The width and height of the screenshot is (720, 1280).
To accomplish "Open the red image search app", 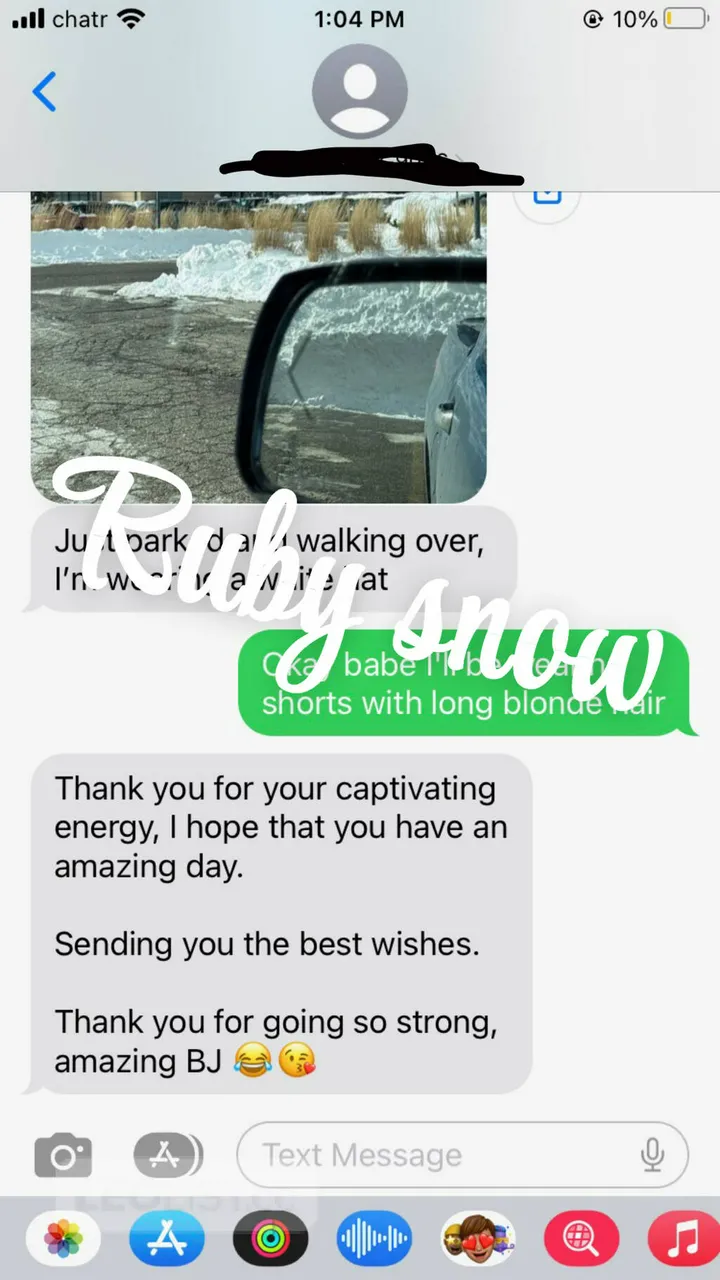I will point(581,1239).
